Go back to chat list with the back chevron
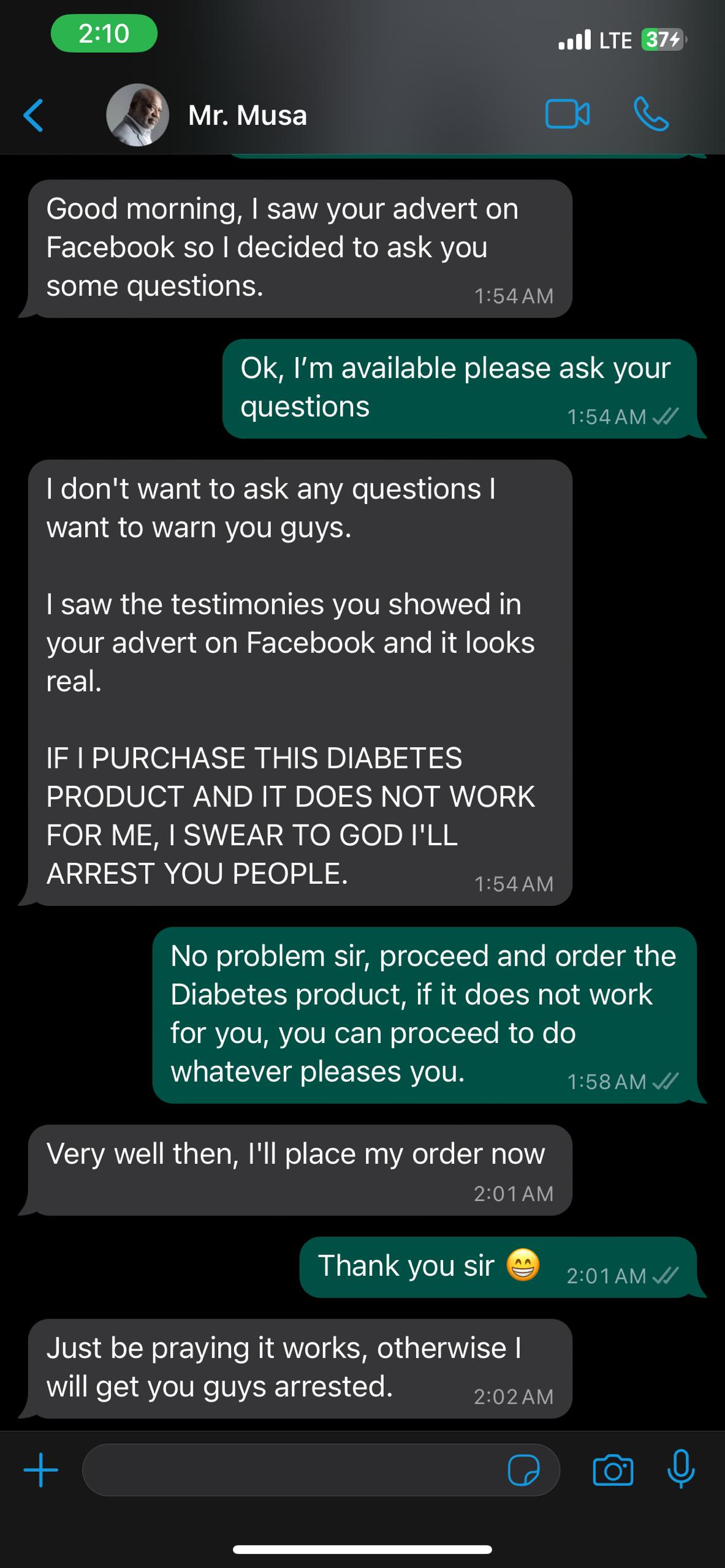725x1568 pixels. [35, 116]
